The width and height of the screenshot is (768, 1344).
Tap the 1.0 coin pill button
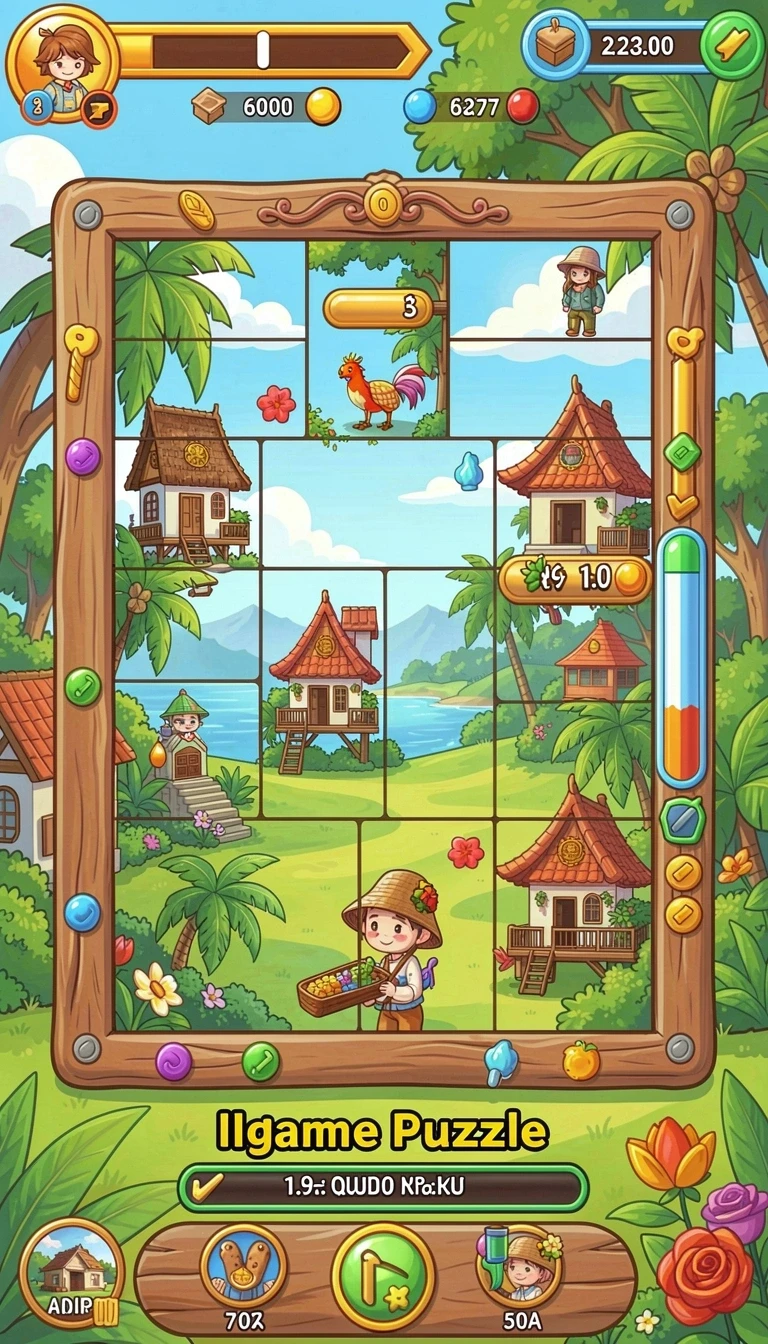[x=575, y=580]
